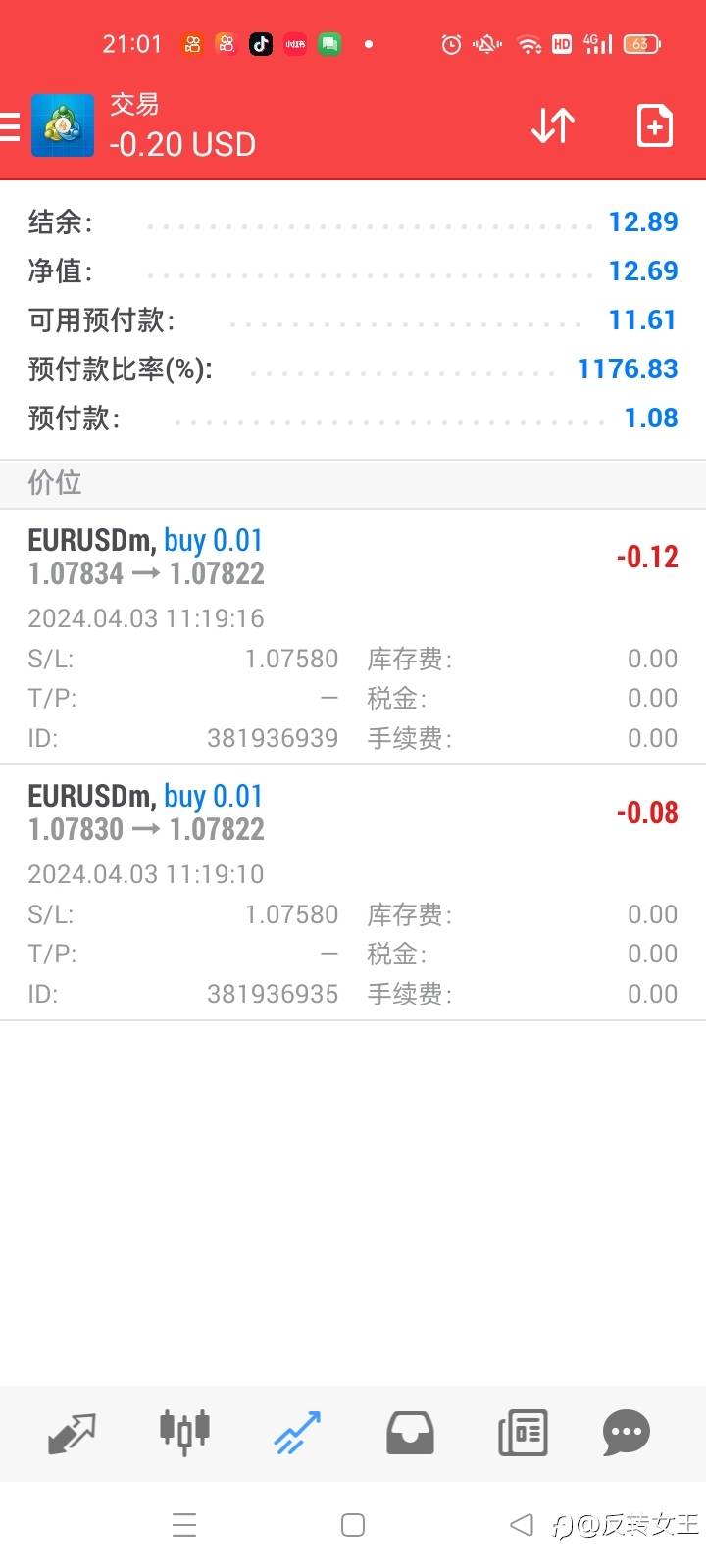Open the sort order arrows
The height and width of the screenshot is (1568, 706).
pyautogui.click(x=553, y=126)
